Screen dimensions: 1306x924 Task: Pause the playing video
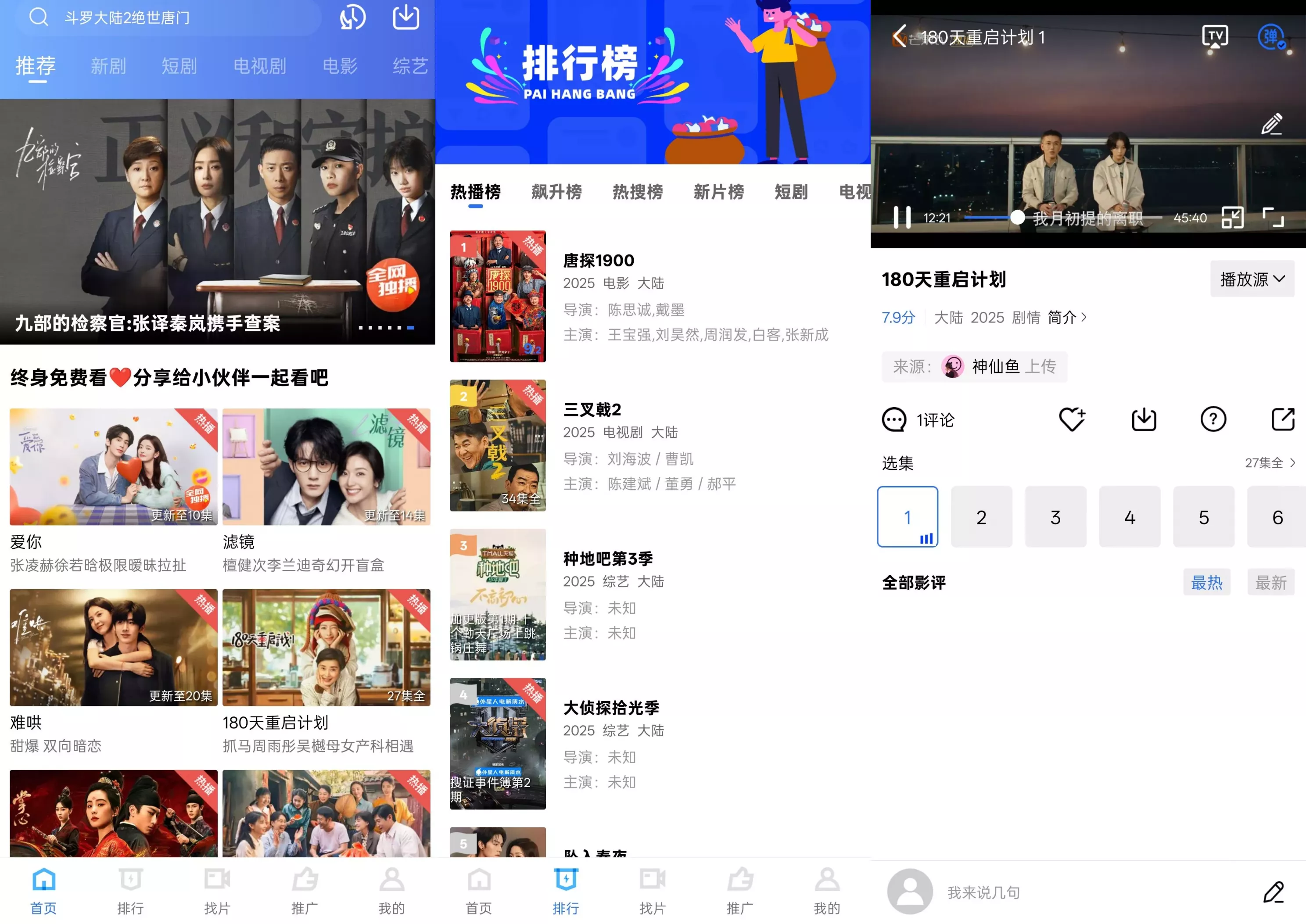pyautogui.click(x=902, y=218)
